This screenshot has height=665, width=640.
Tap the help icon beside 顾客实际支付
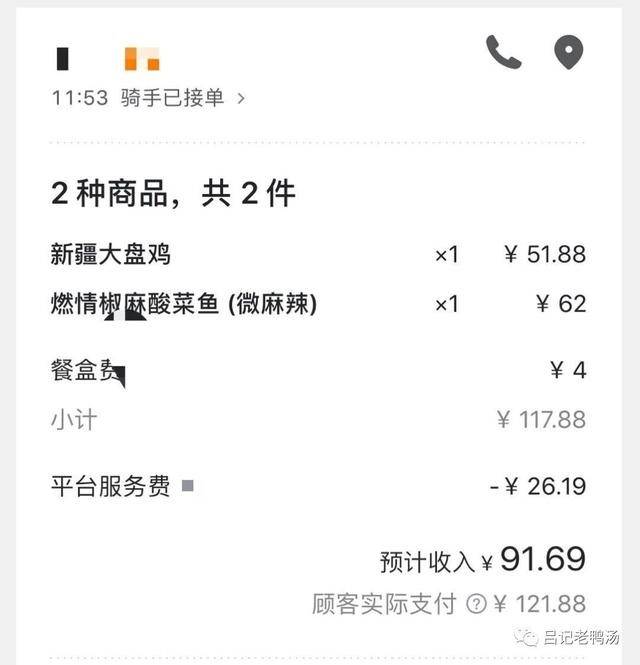point(476,604)
